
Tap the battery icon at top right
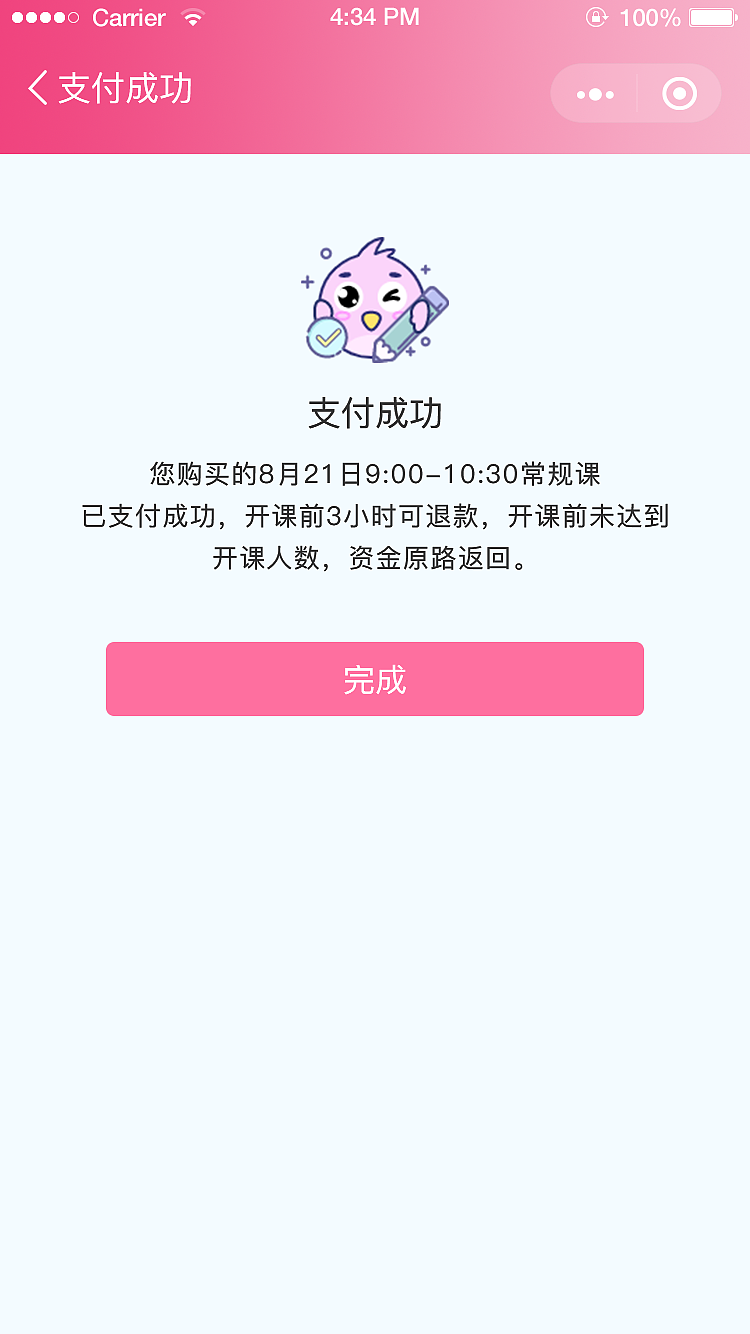click(x=714, y=16)
